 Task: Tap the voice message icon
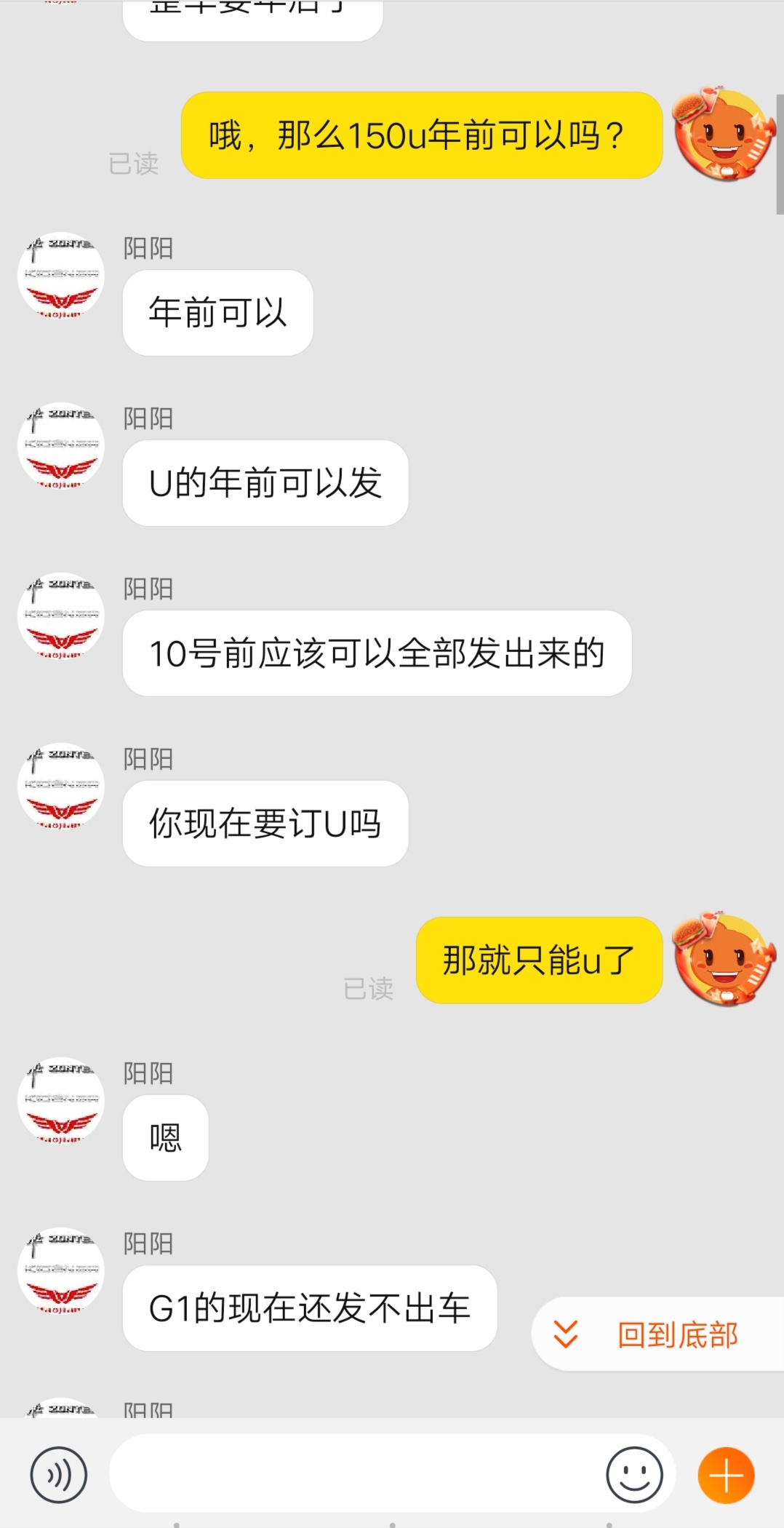pos(57,1474)
